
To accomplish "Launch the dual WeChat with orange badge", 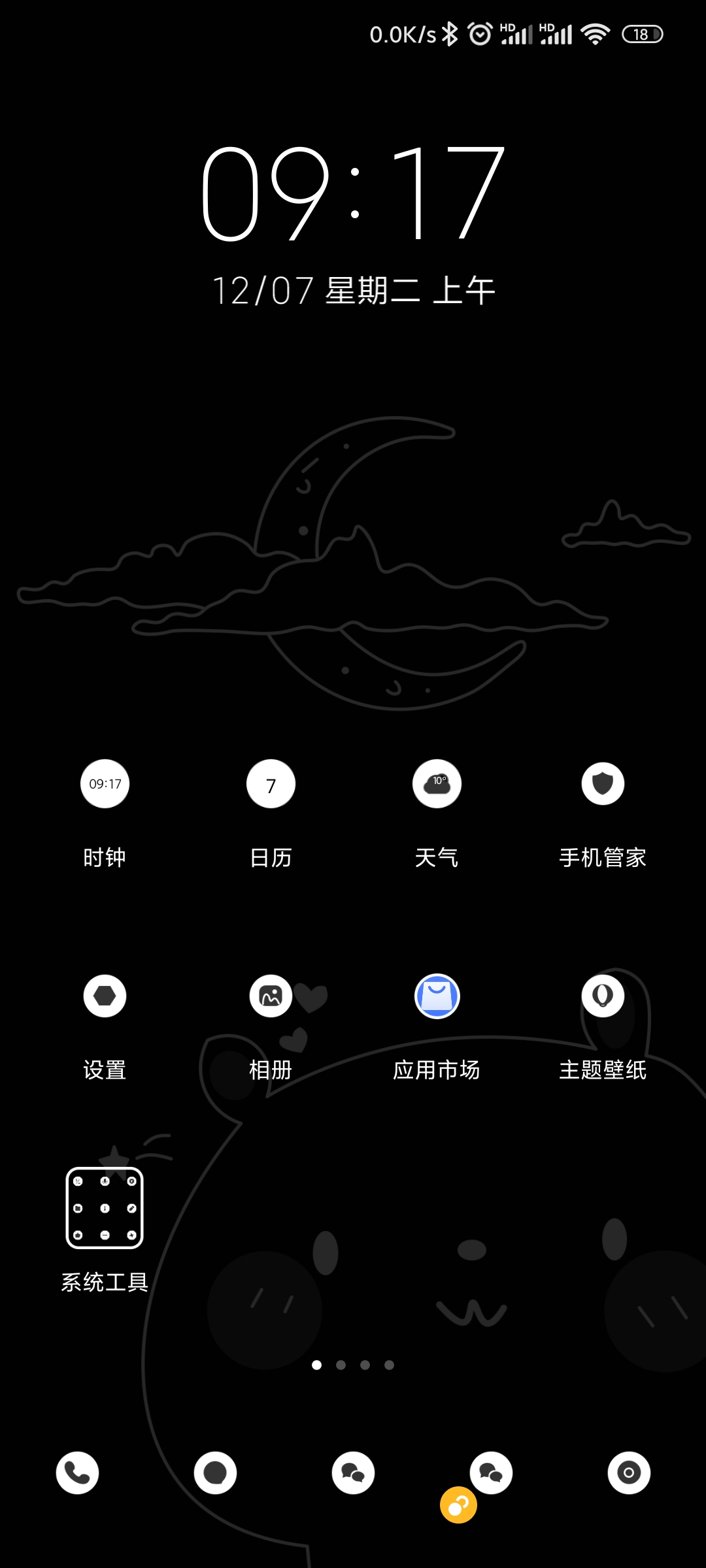I will point(491,1473).
